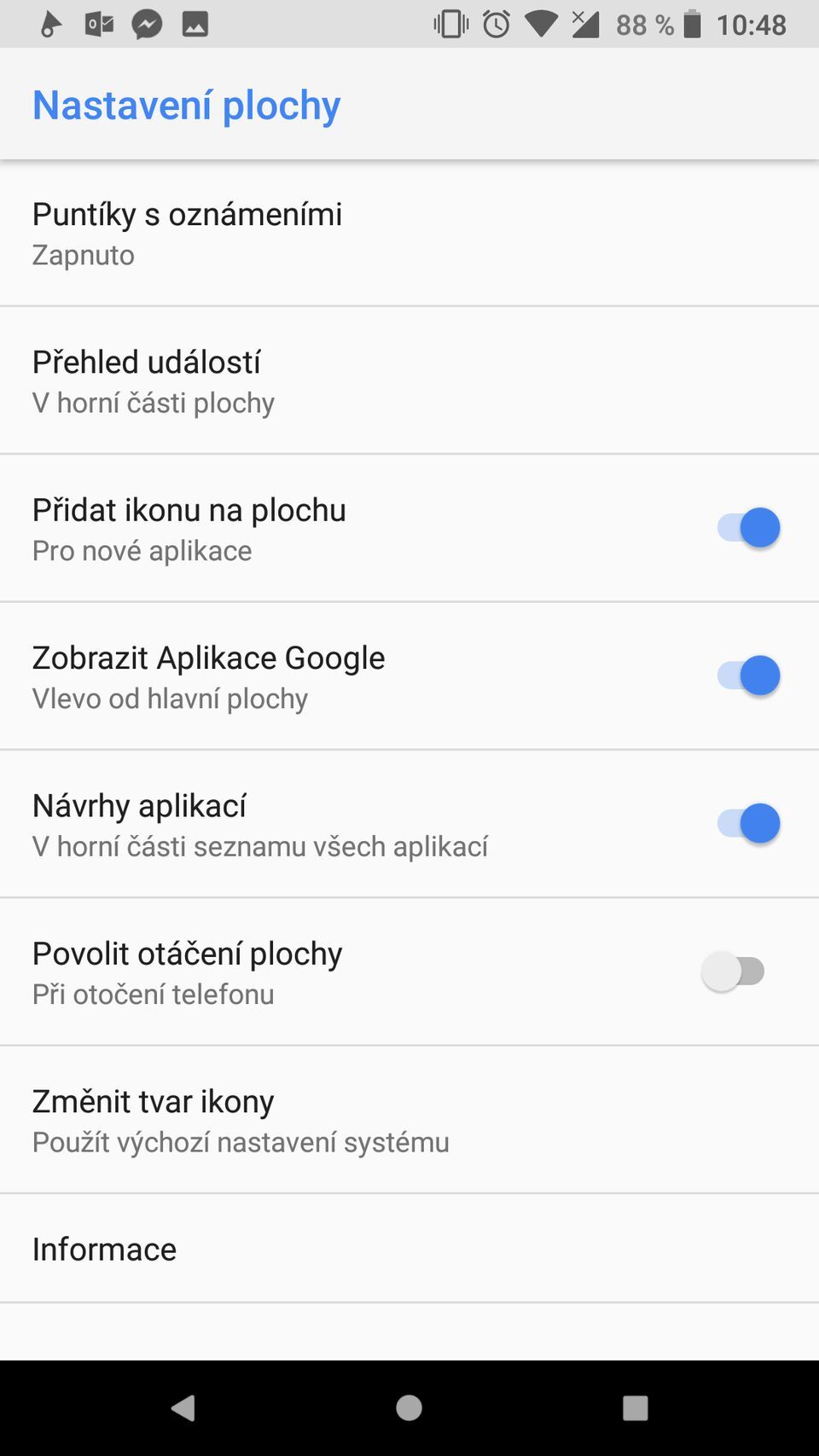
Task: Tap the Informace entry
Action: 104,1249
